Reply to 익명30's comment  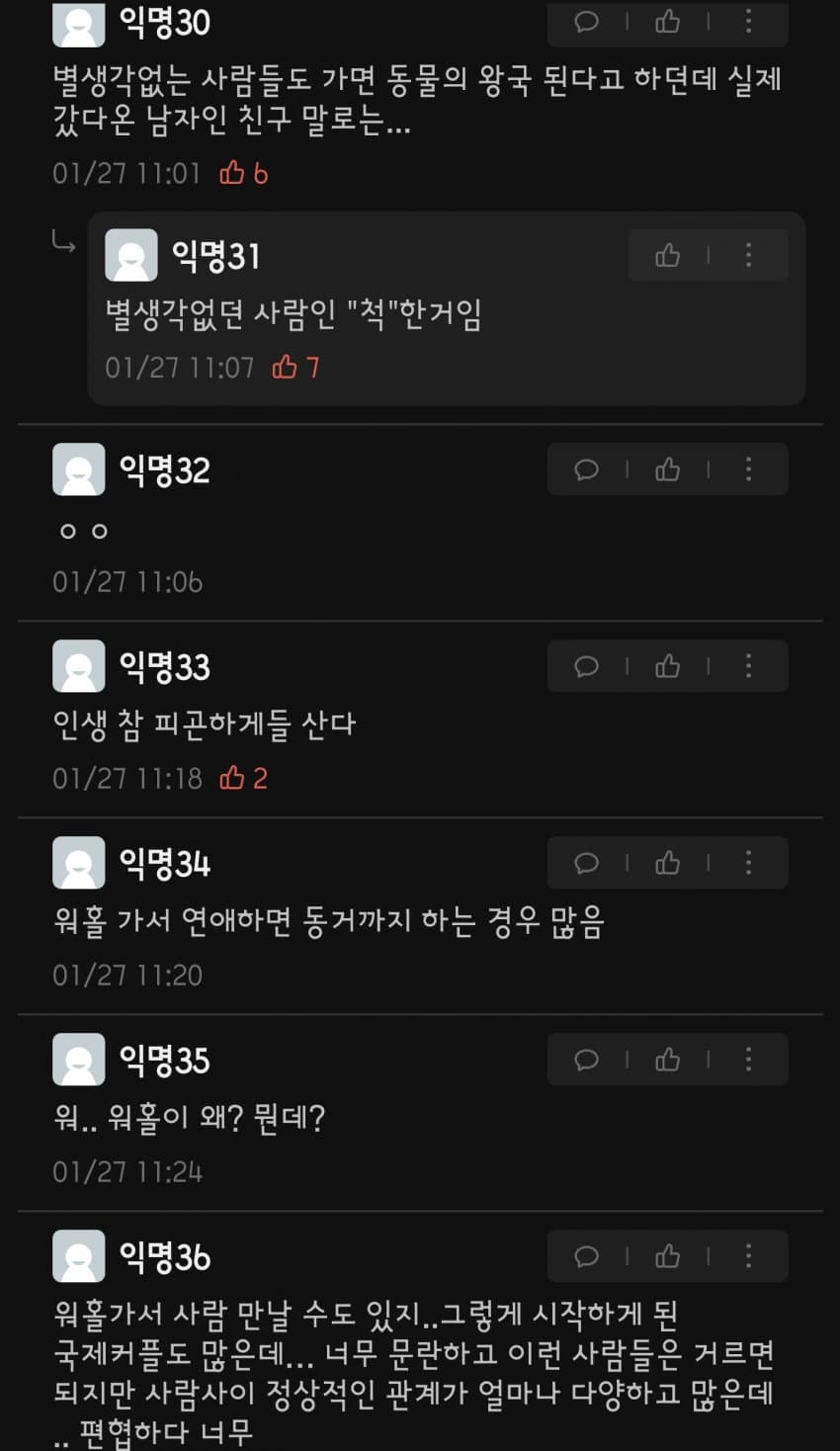587,21
